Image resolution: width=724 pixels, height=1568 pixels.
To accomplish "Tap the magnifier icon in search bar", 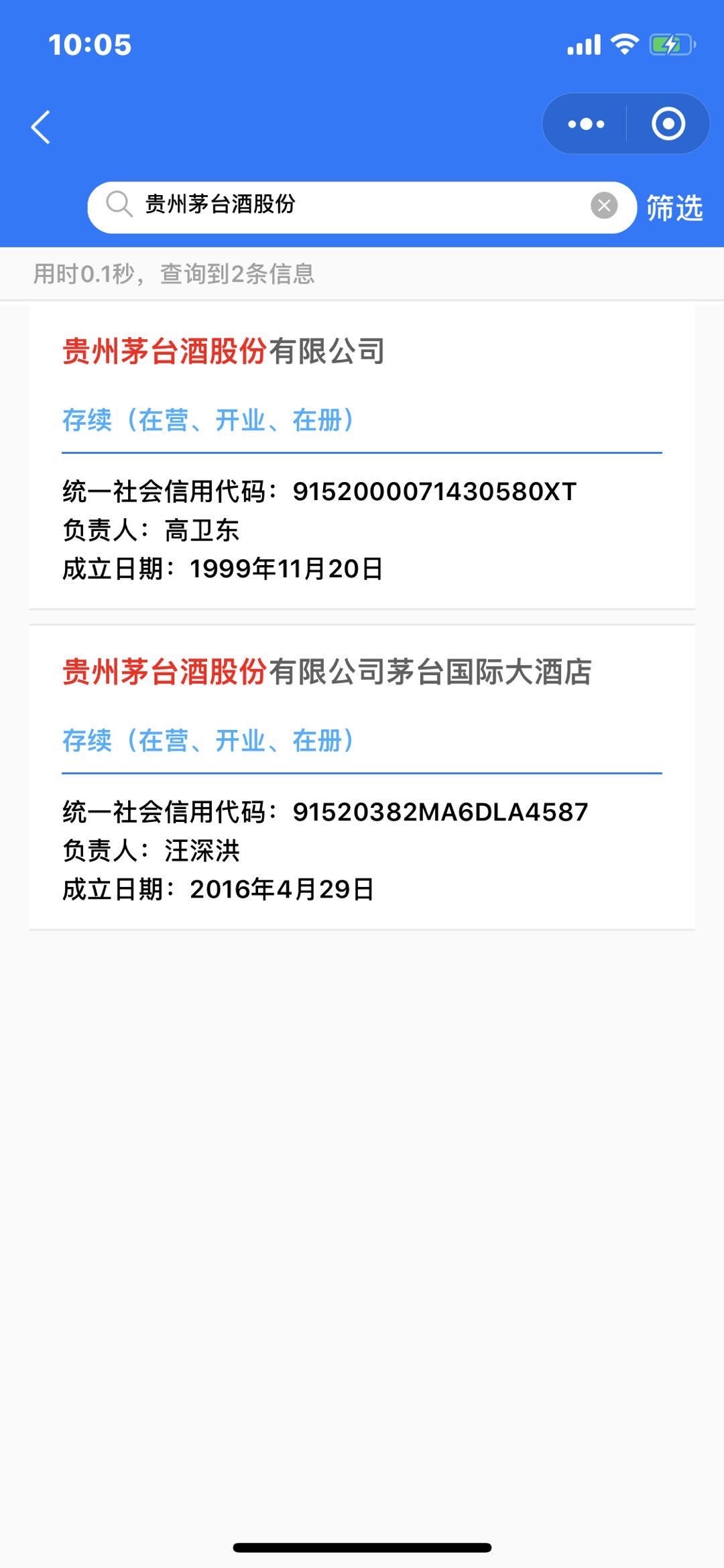I will 119,205.
